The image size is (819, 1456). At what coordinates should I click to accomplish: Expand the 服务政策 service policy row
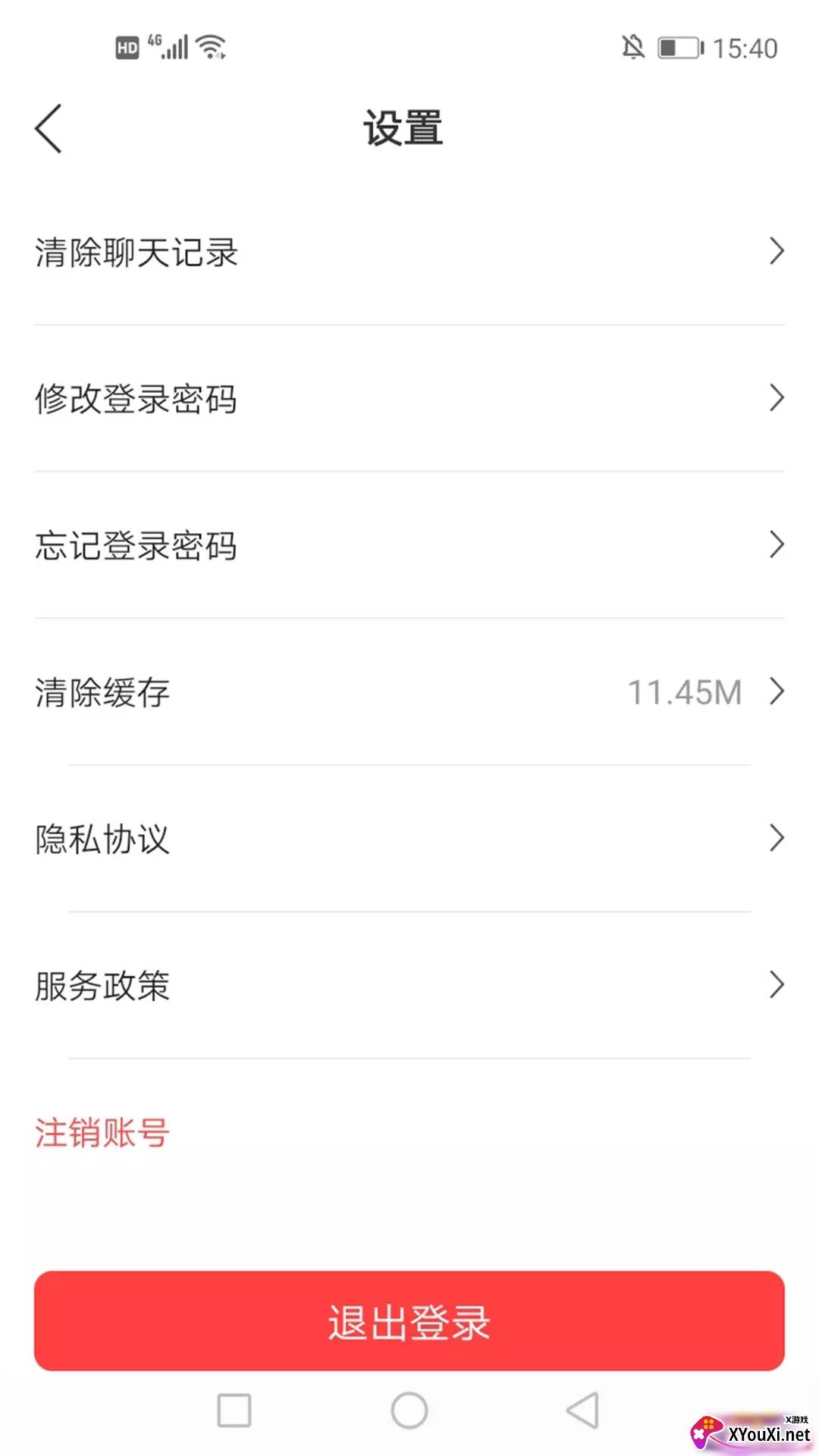(777, 985)
